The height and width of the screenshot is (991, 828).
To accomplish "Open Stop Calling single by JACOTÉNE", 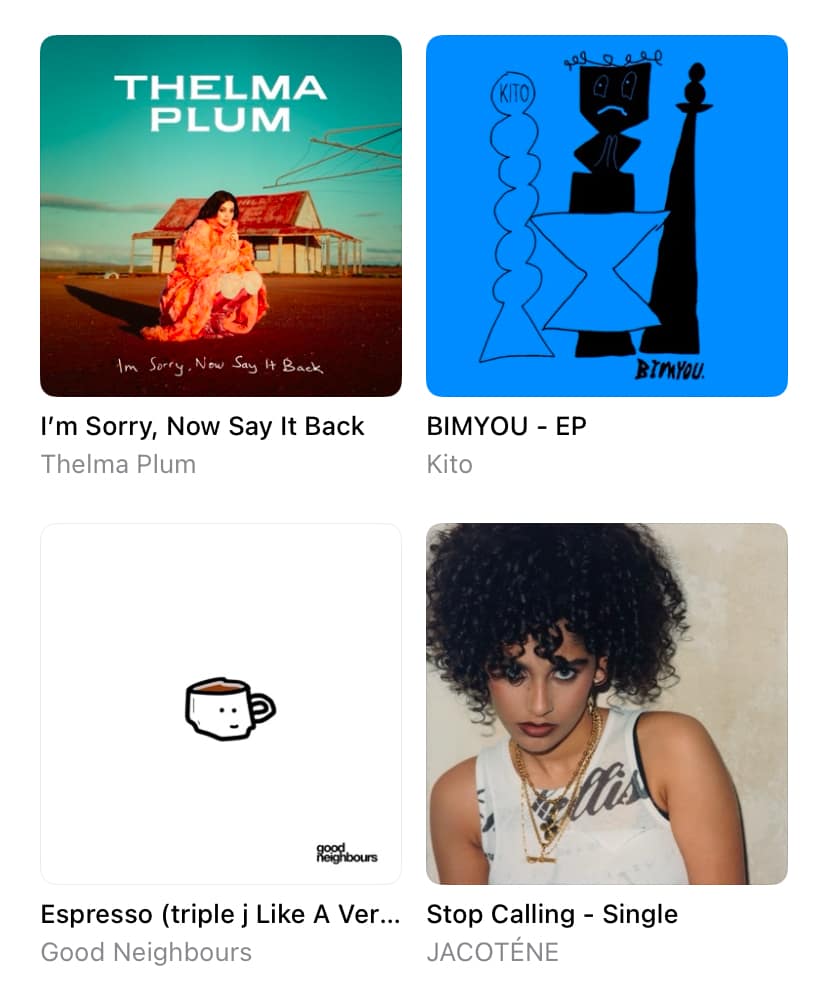I will pyautogui.click(x=606, y=704).
